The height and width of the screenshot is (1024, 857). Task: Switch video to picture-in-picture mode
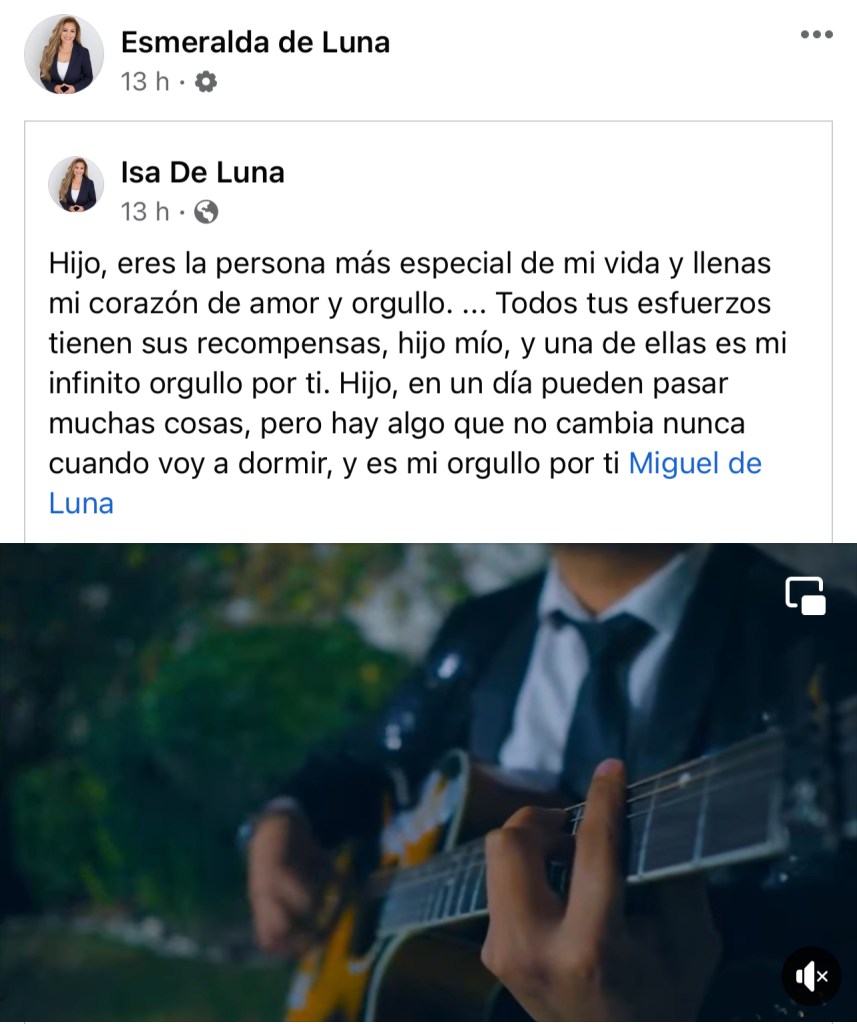(805, 596)
